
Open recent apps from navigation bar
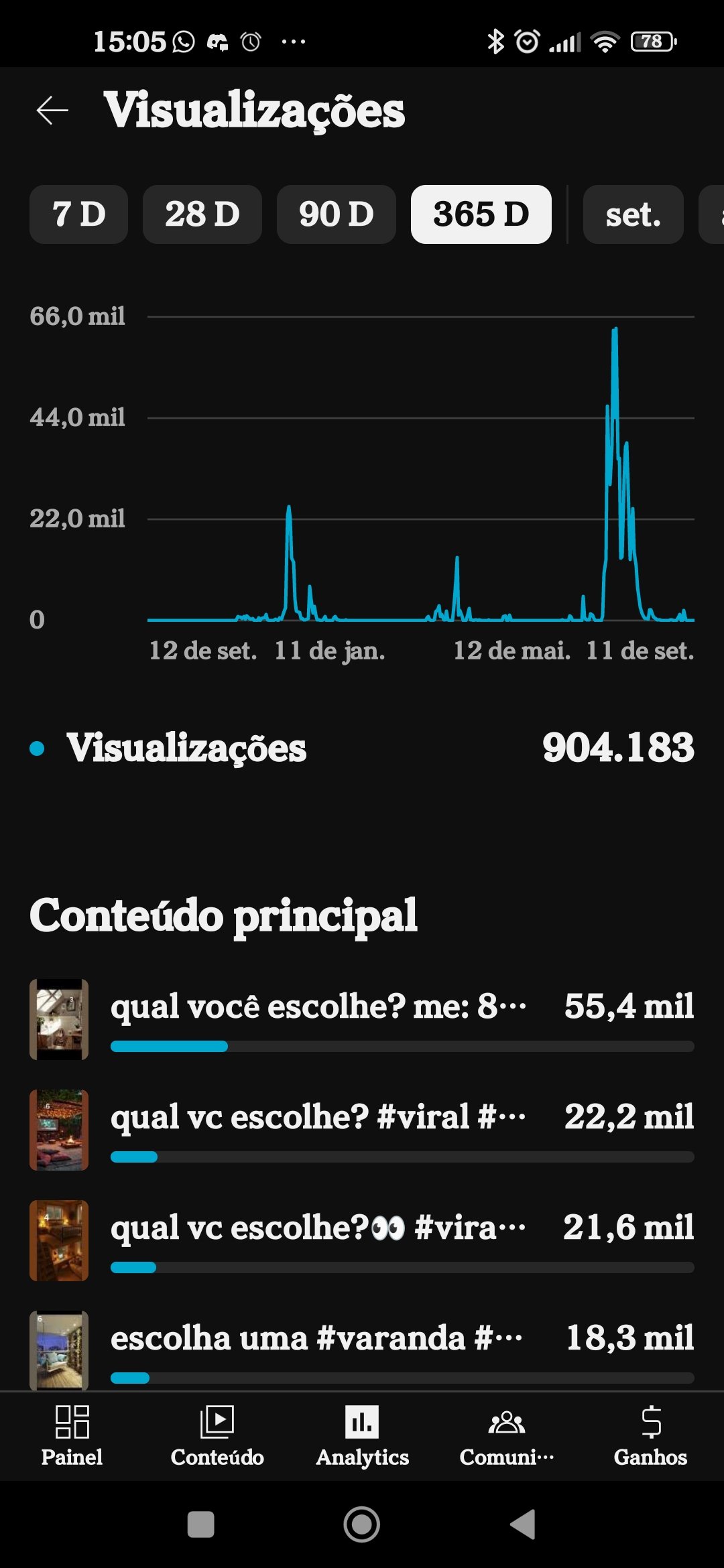click(200, 1524)
